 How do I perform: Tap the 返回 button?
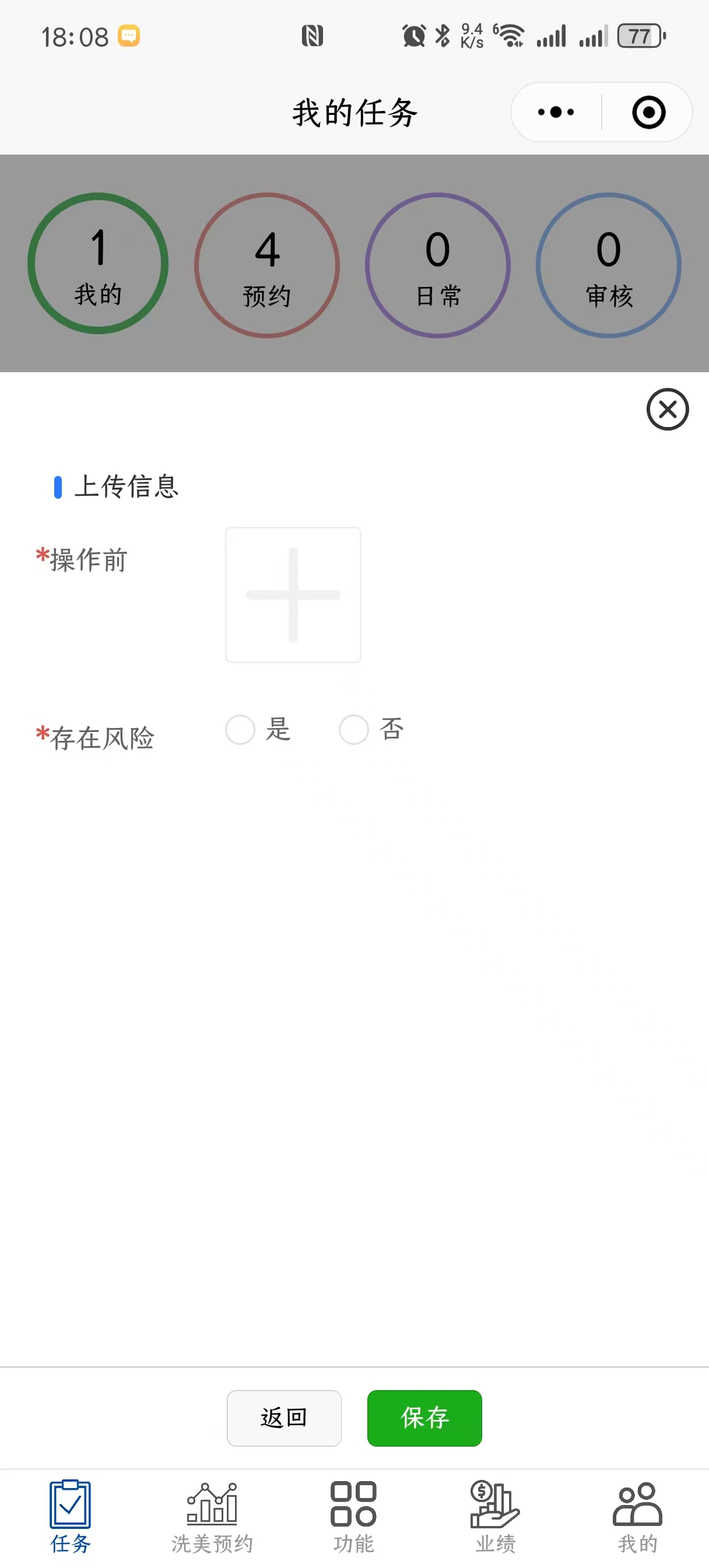[x=283, y=1417]
